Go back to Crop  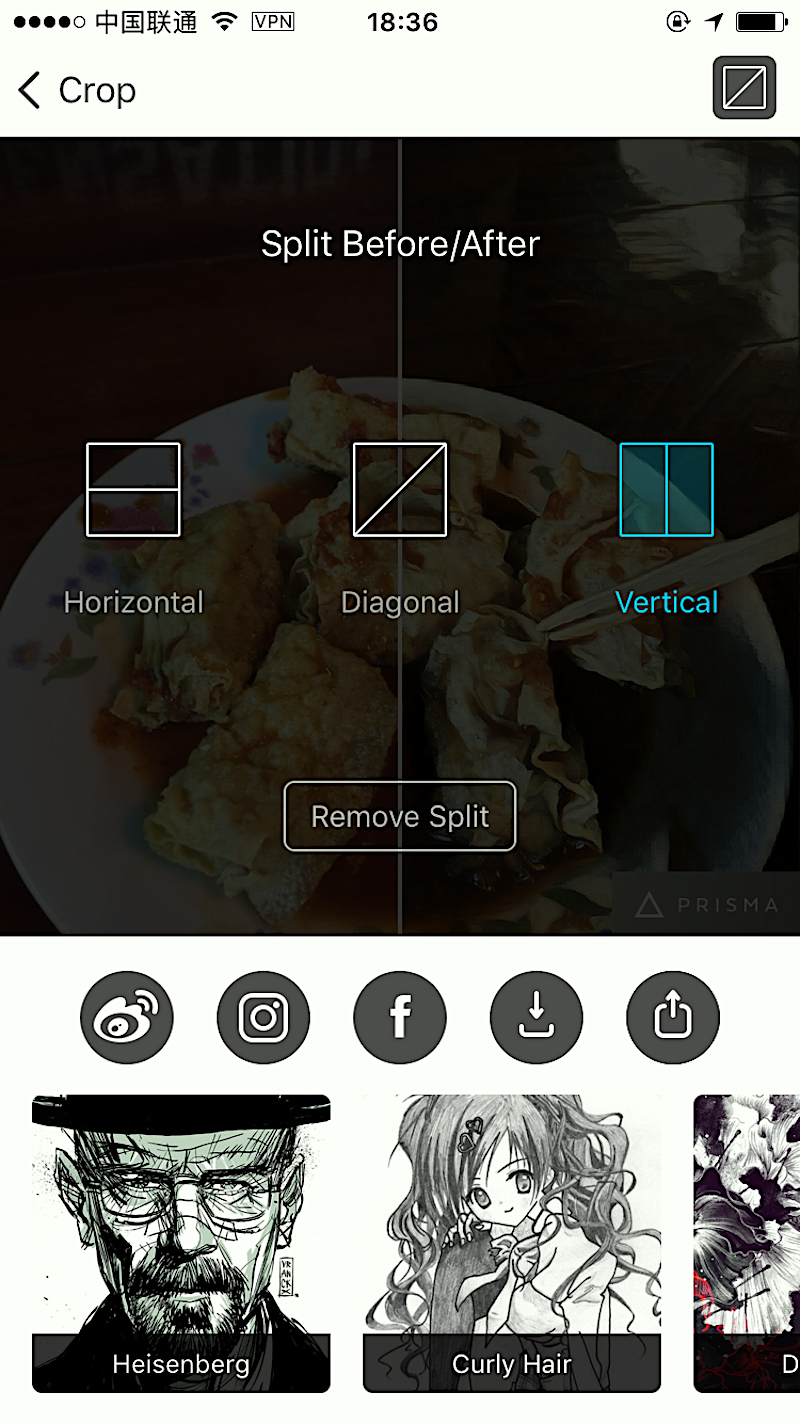pos(77,90)
